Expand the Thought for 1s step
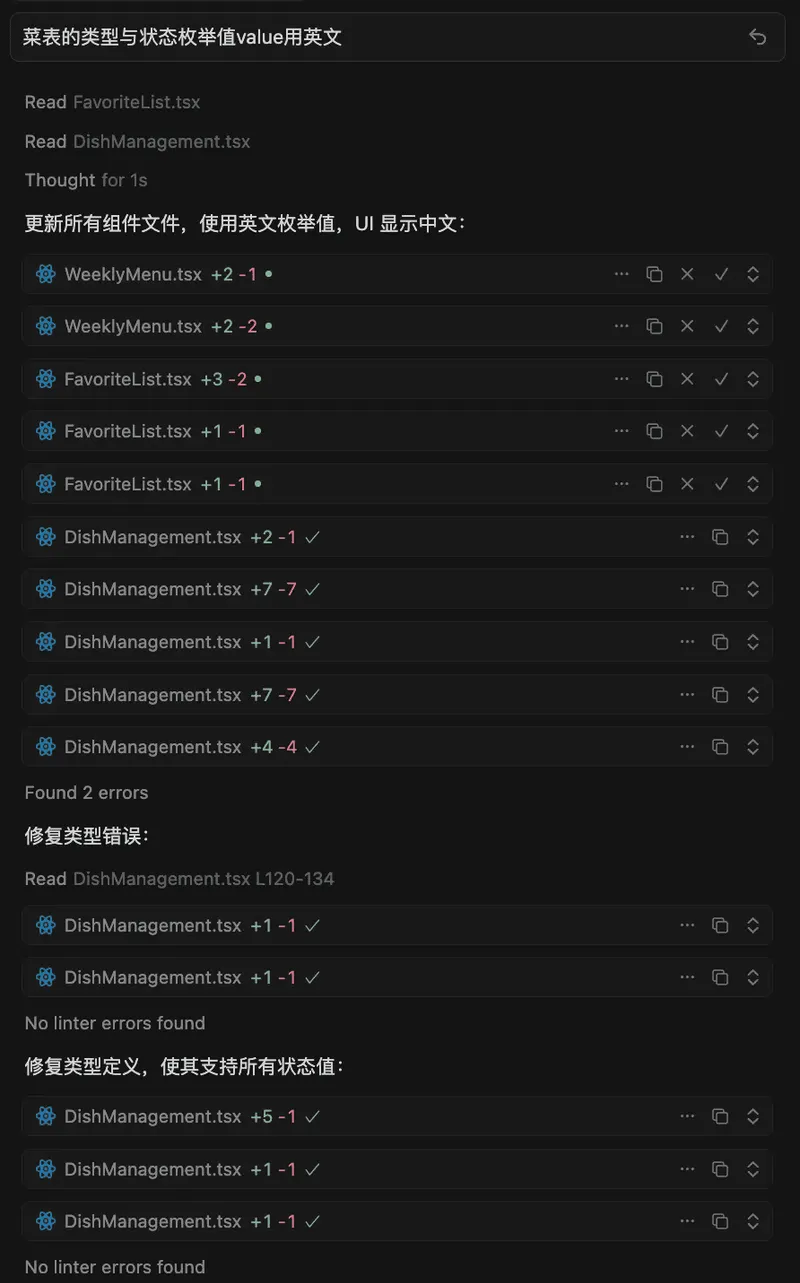Viewport: 800px width, 1283px height. 86,180
